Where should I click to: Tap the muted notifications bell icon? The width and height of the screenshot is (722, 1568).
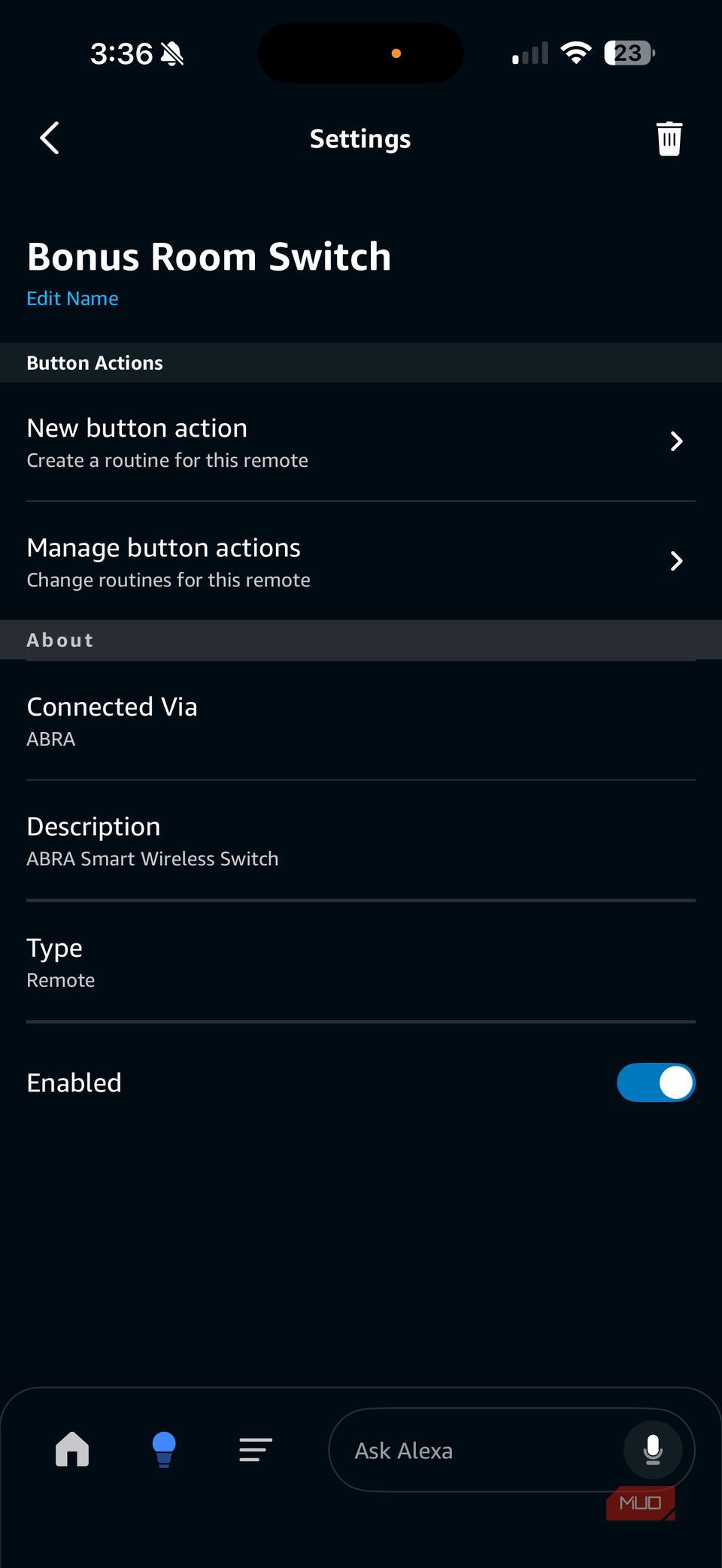pyautogui.click(x=171, y=53)
